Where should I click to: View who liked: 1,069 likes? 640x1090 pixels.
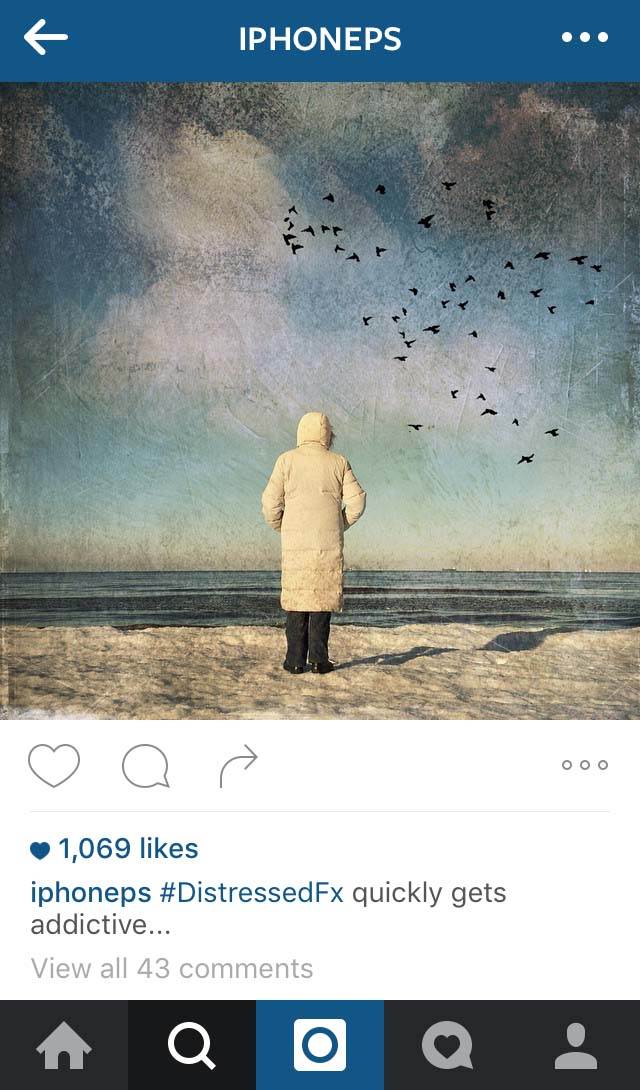[x=115, y=849]
